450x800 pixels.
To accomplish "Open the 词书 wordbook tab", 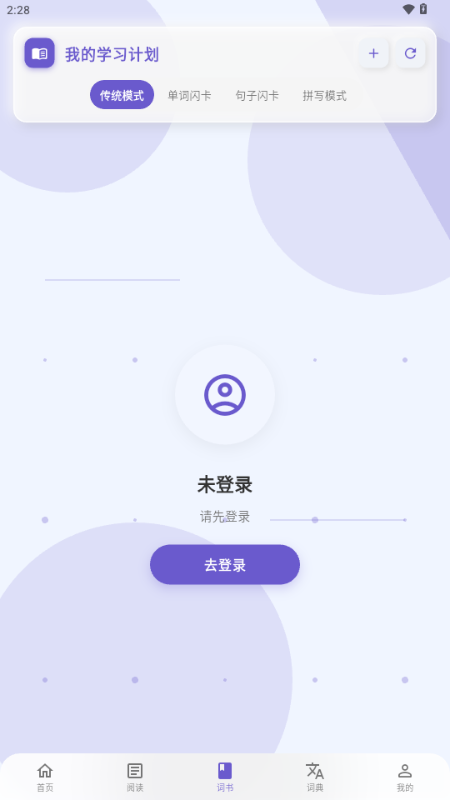I will click(225, 777).
